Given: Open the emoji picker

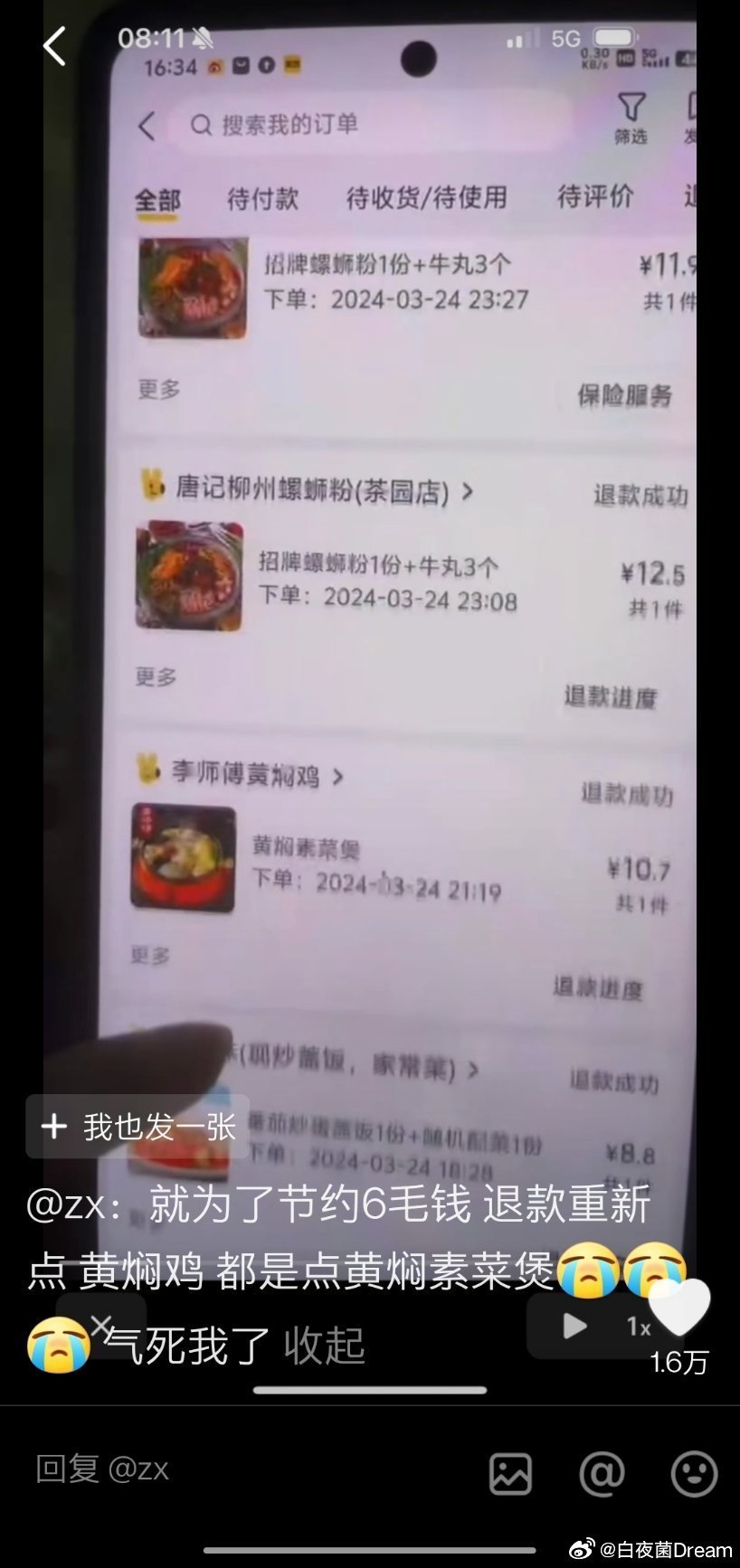Looking at the screenshot, I should click(x=694, y=1473).
